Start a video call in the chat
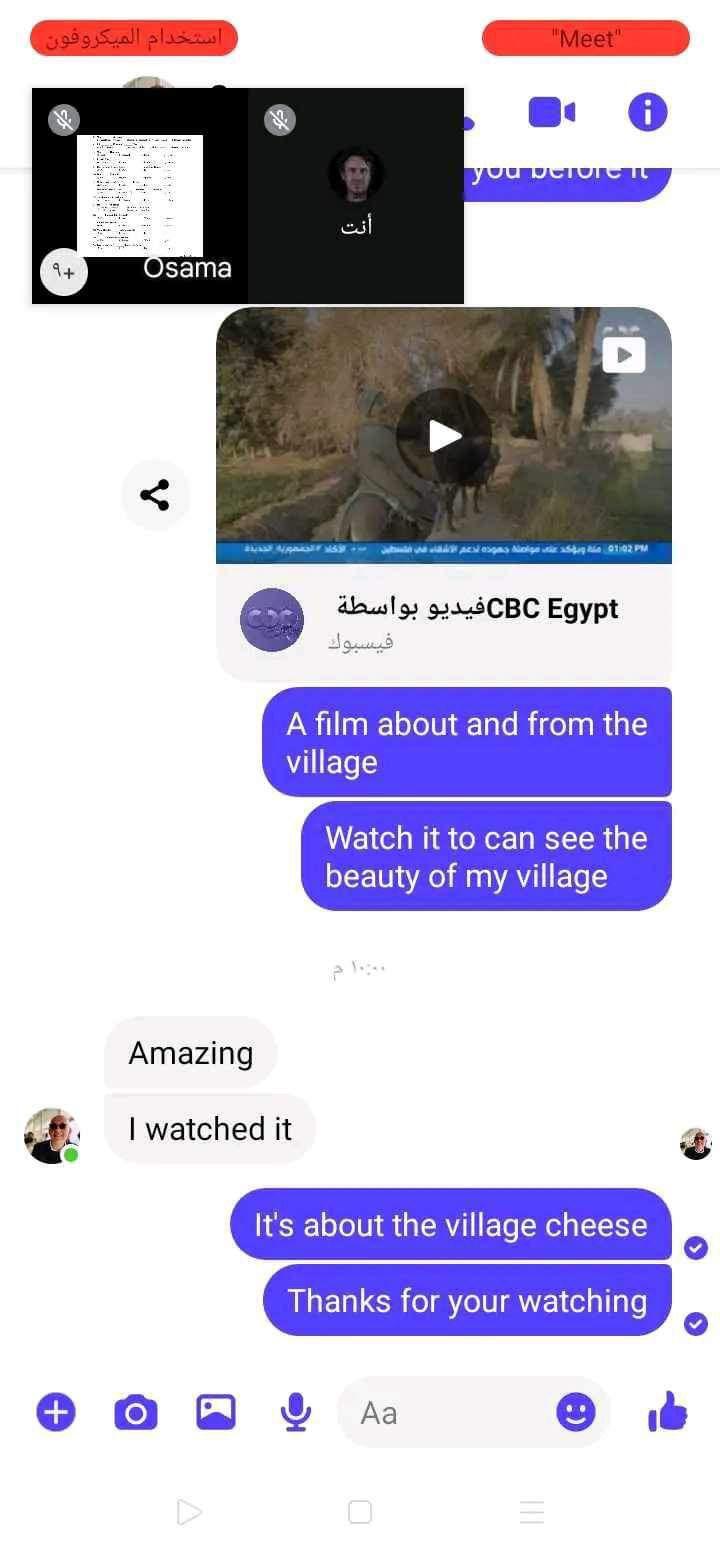The image size is (720, 1560). click(551, 113)
